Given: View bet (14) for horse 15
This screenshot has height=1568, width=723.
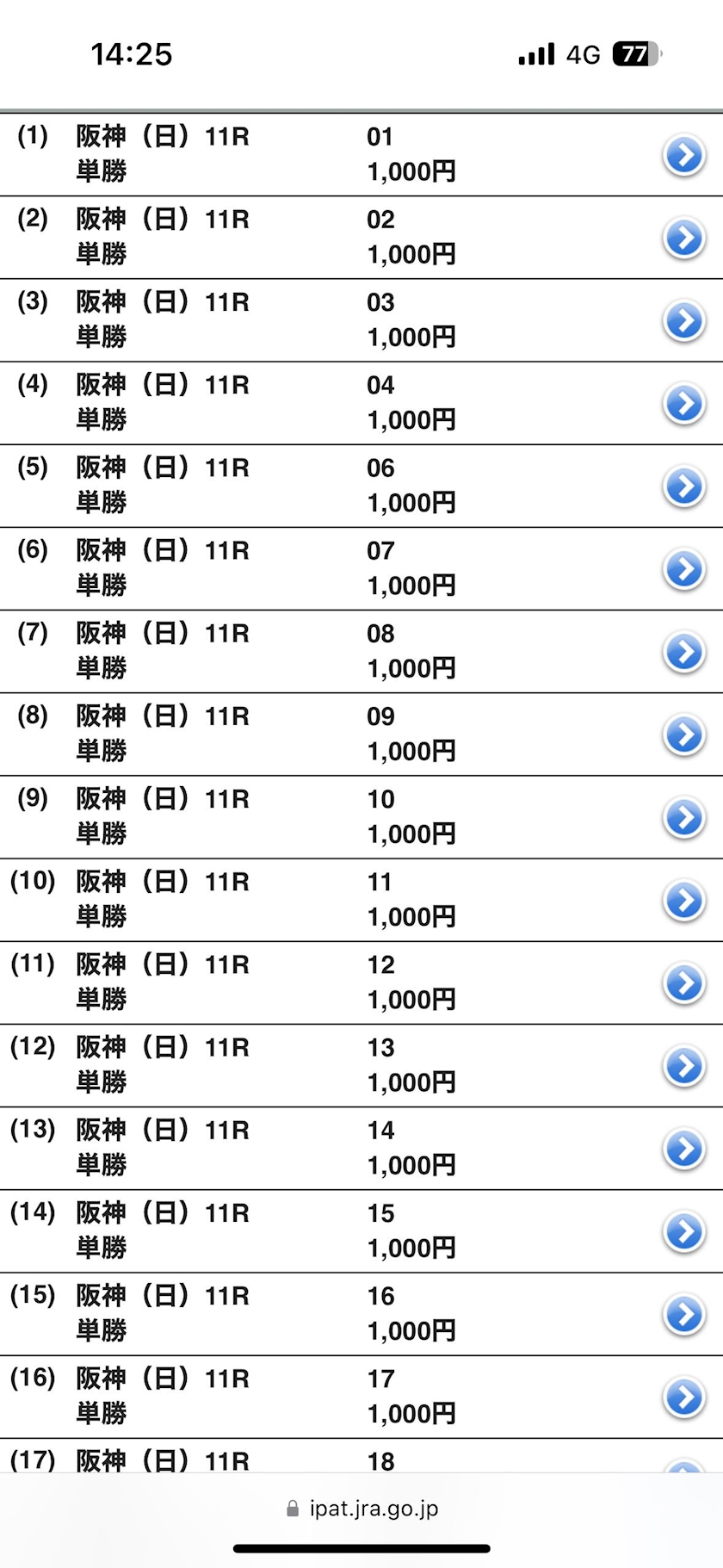Looking at the screenshot, I should pyautogui.click(x=361, y=1231).
